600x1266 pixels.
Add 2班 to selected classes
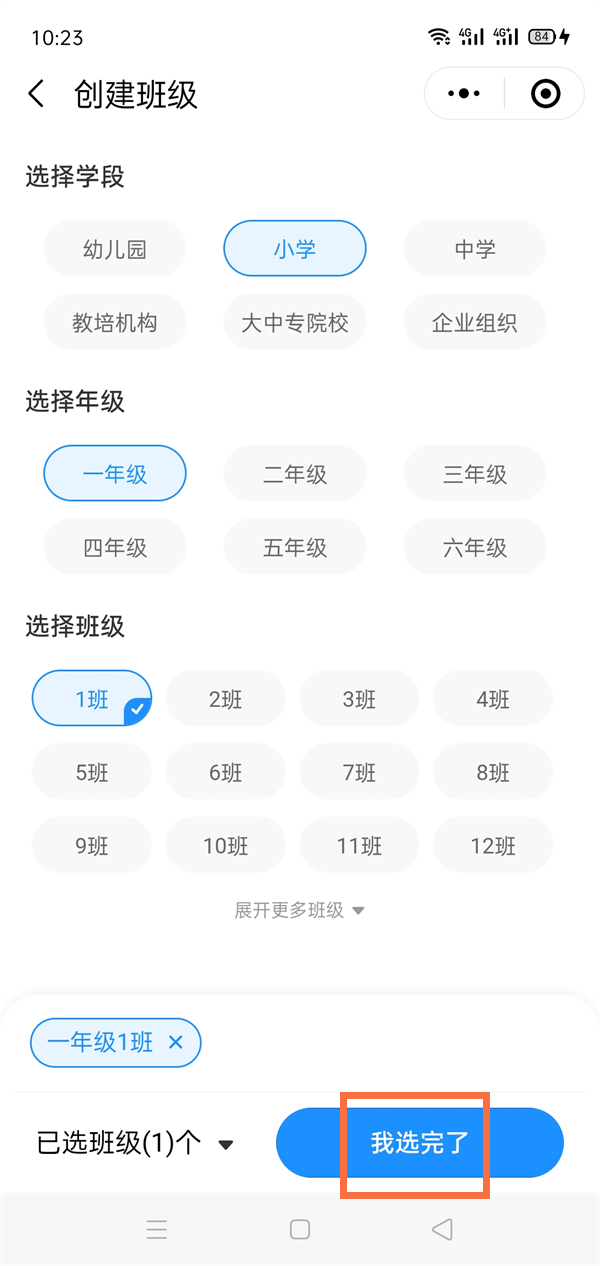226,699
